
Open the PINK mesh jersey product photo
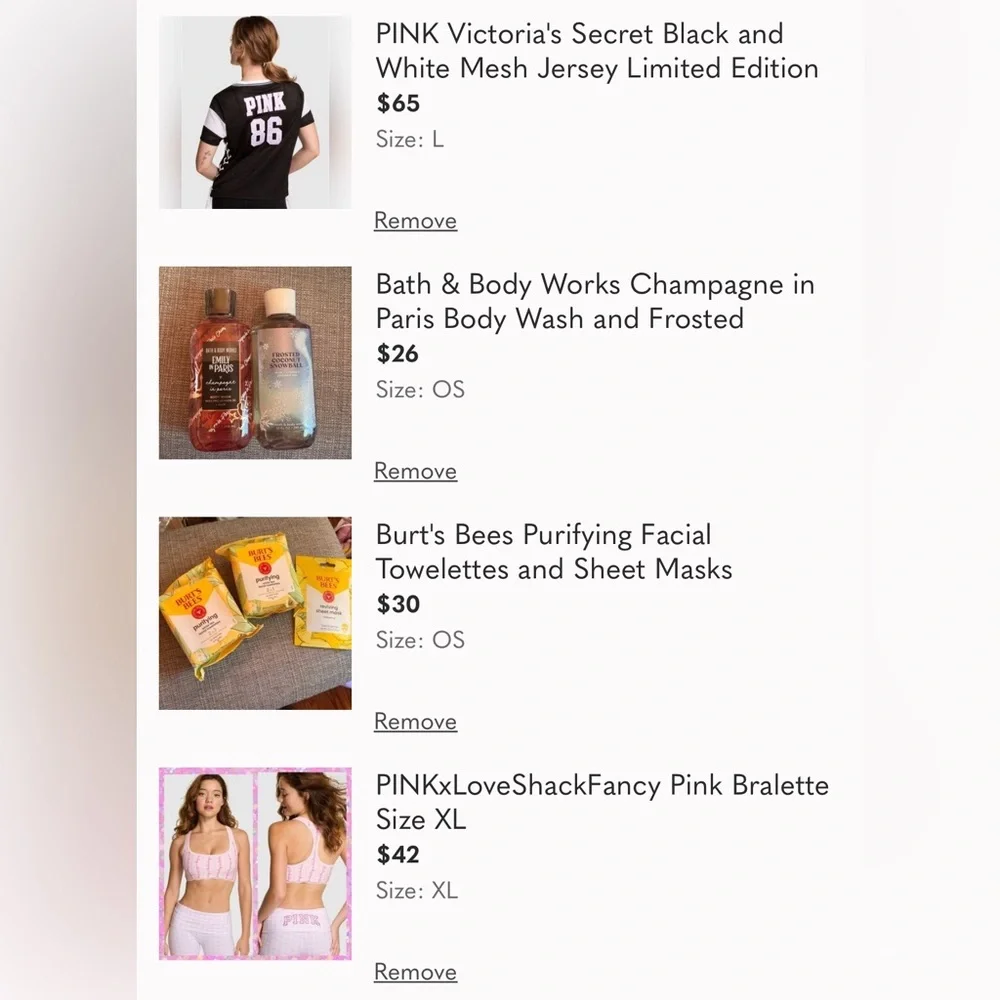(x=255, y=112)
